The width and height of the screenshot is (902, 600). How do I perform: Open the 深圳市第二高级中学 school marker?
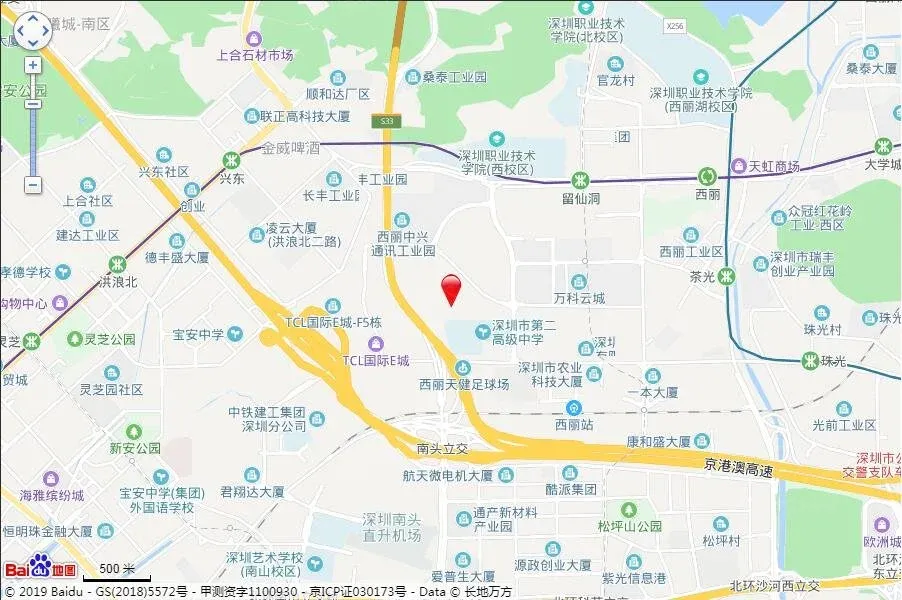482,332
